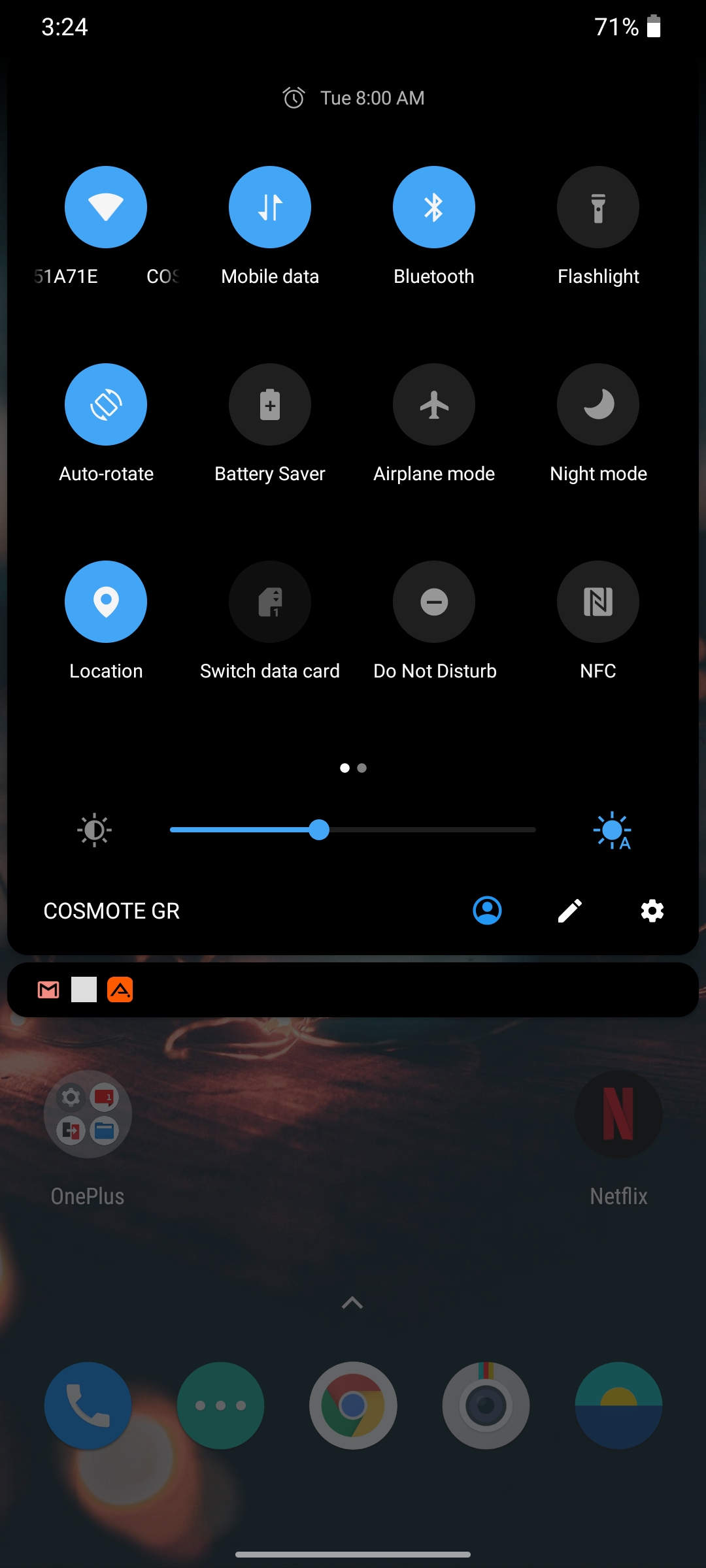Activate Night mode
Viewport: 706px width, 1568px height.
pyautogui.click(x=598, y=404)
